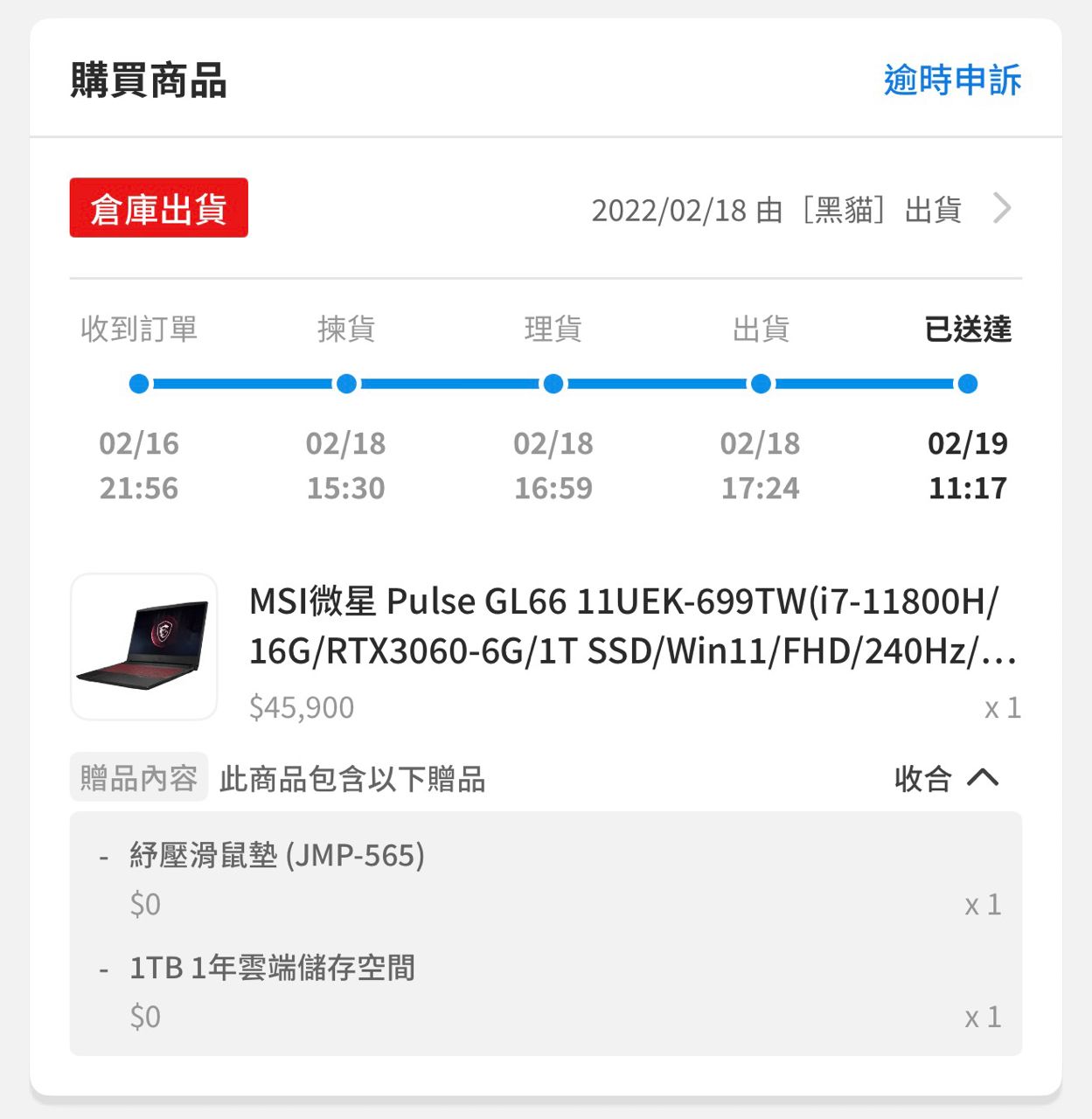Collapse the gift list with 收合
The image size is (1092, 1119).
tap(946, 778)
